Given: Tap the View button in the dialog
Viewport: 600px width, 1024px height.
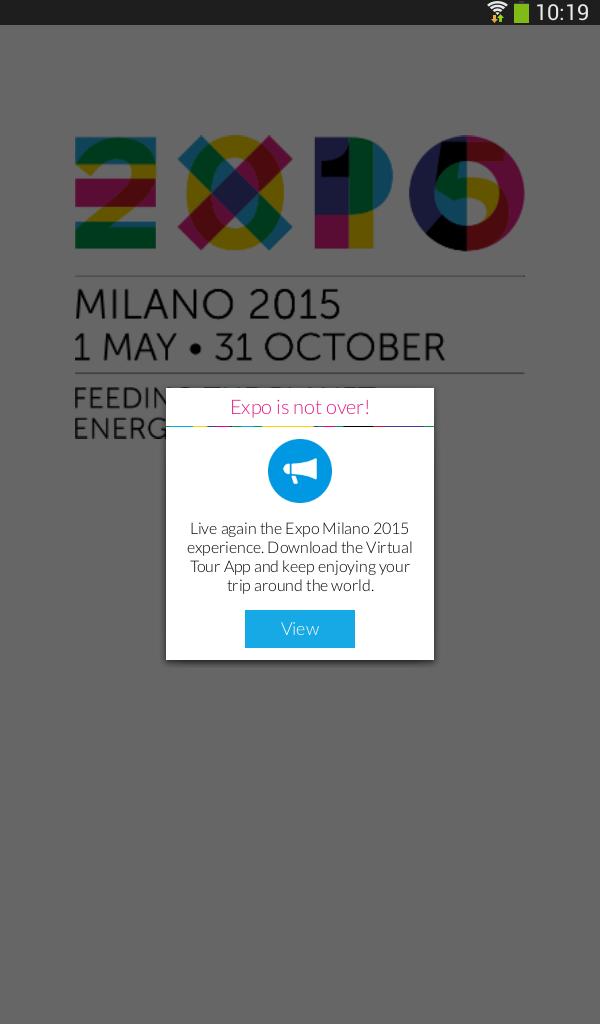Looking at the screenshot, I should point(300,629).
